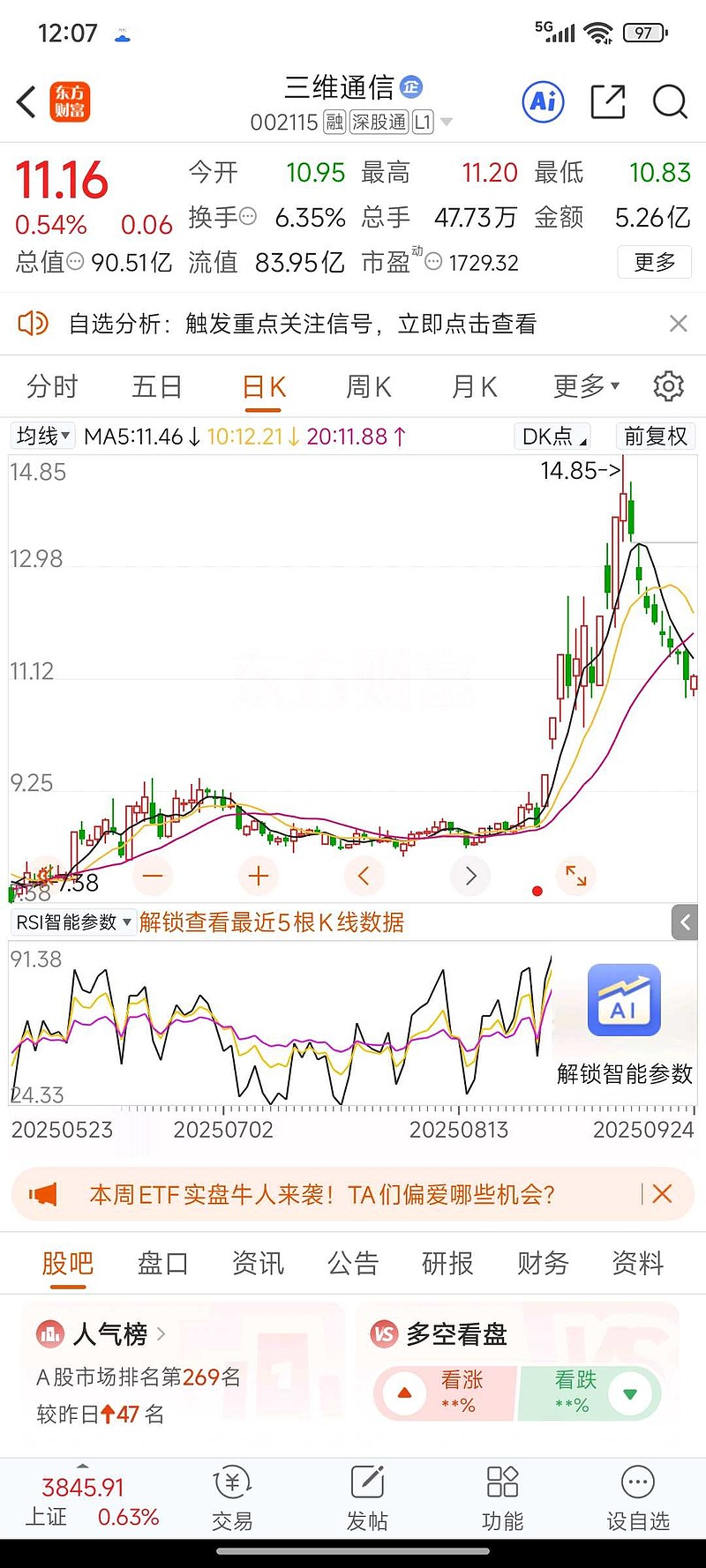Change the 前复权 adjustment option
The width and height of the screenshot is (706, 1568).
point(655,436)
